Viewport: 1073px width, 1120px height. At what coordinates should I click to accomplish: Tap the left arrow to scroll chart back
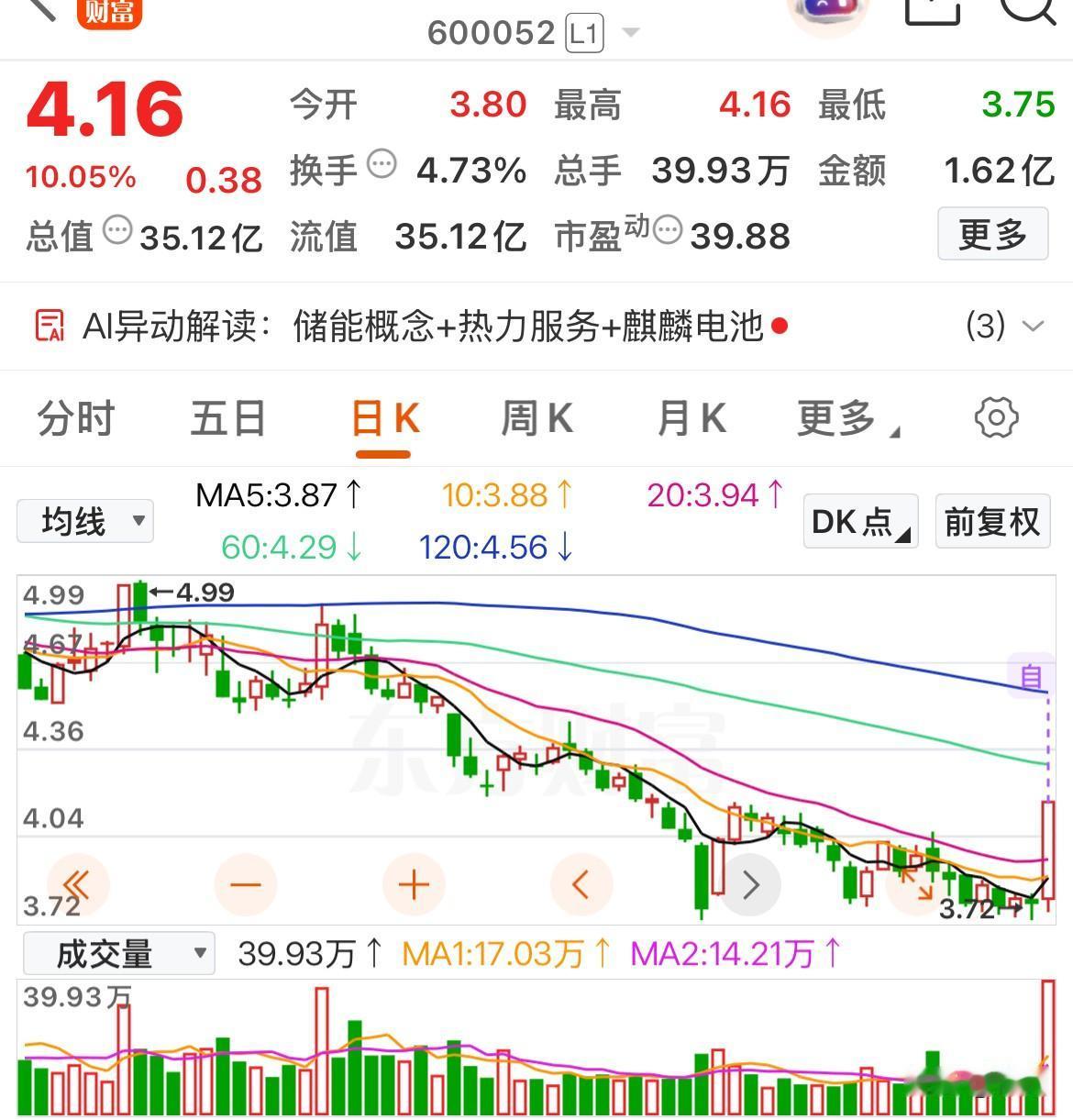pyautogui.click(x=581, y=884)
